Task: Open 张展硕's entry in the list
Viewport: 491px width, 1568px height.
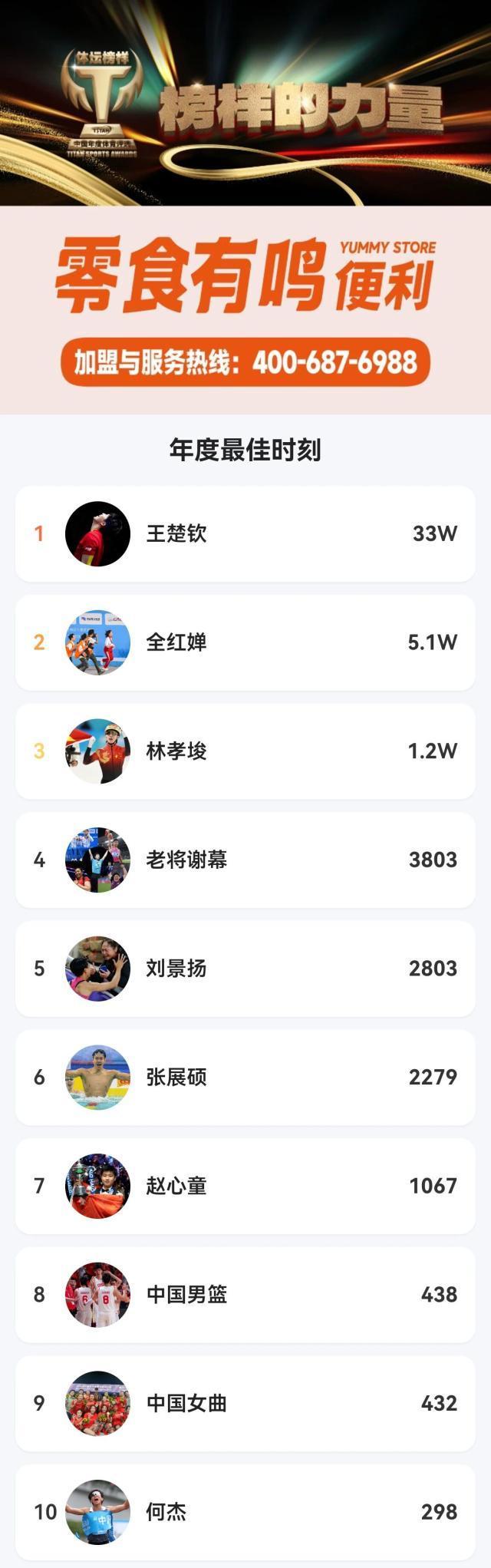Action: click(x=245, y=1078)
